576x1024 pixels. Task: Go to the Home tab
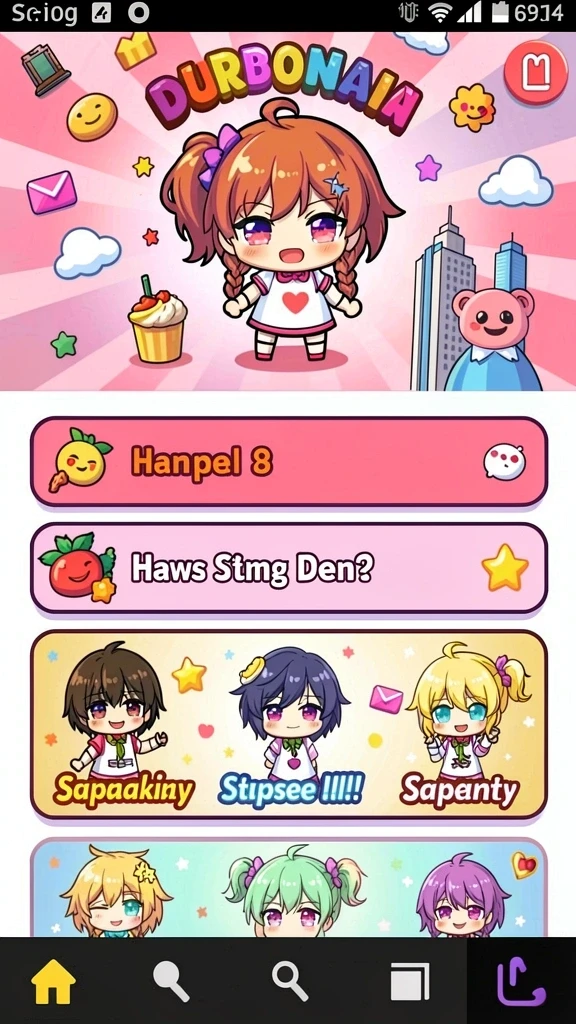[x=54, y=981]
